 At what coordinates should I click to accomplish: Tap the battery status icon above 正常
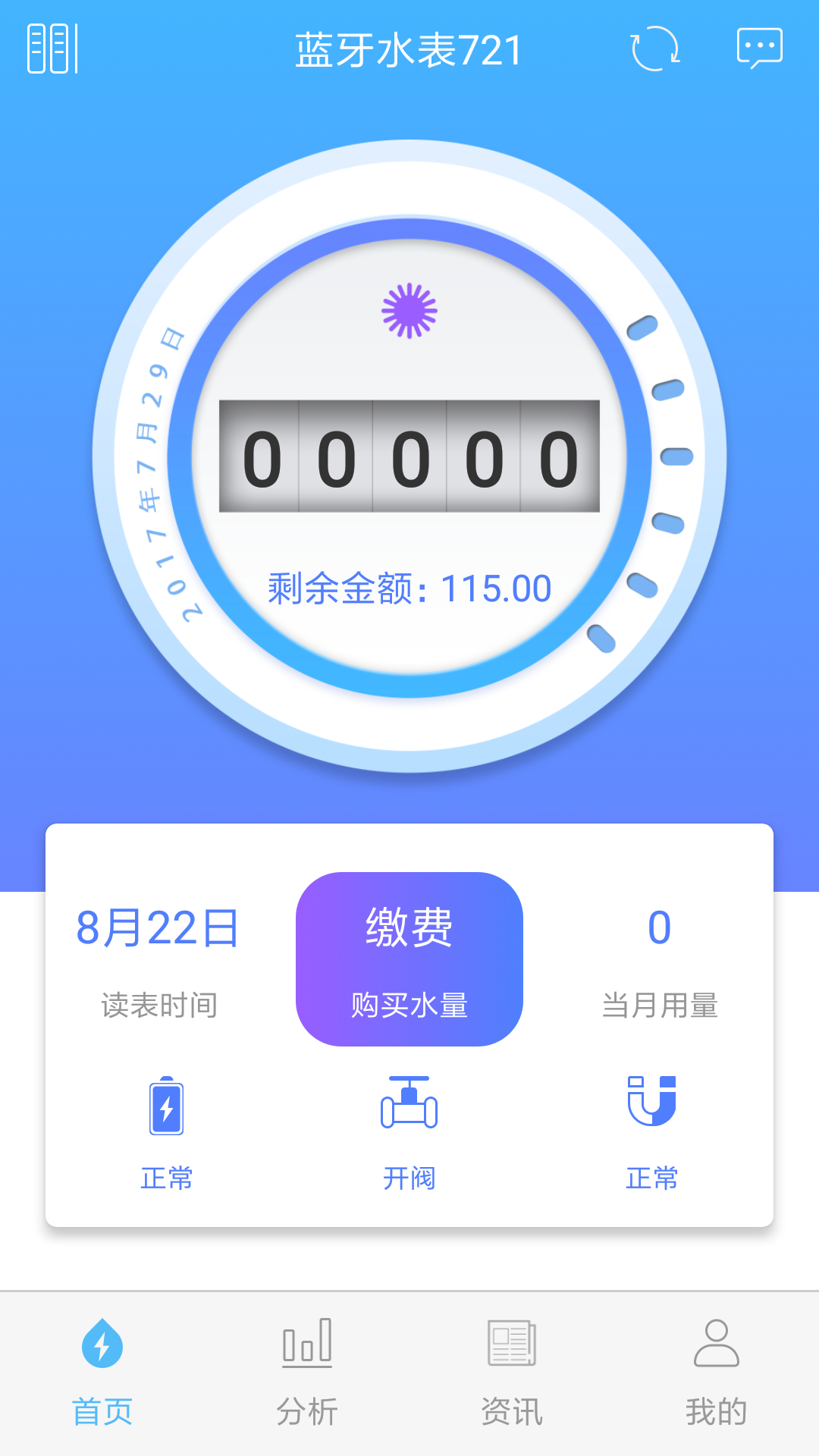[168, 1106]
